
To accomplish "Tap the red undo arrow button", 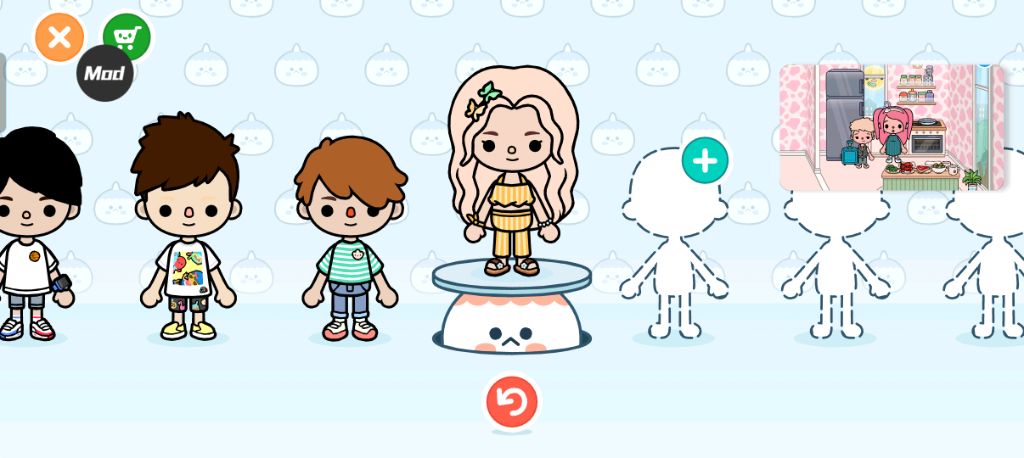I will click(x=512, y=402).
